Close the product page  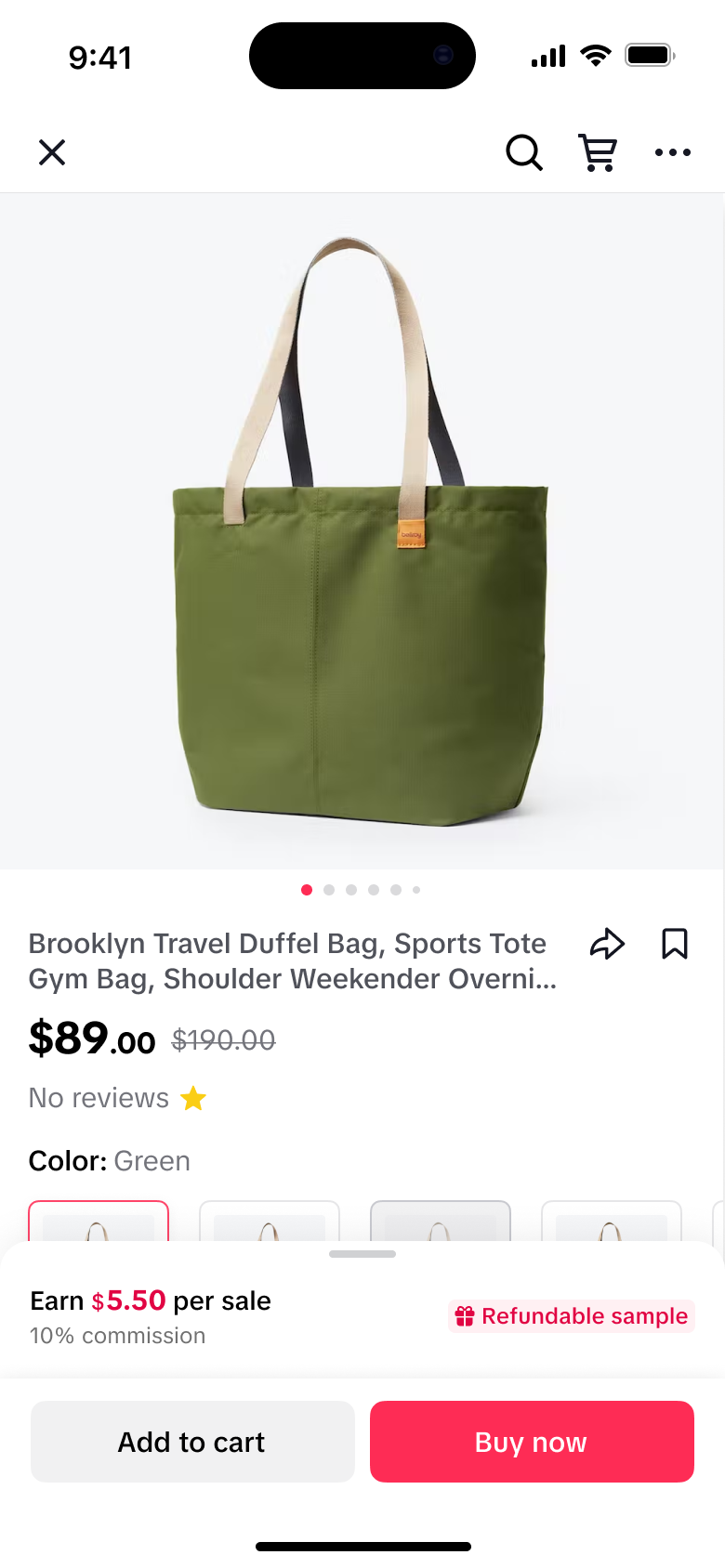52,152
